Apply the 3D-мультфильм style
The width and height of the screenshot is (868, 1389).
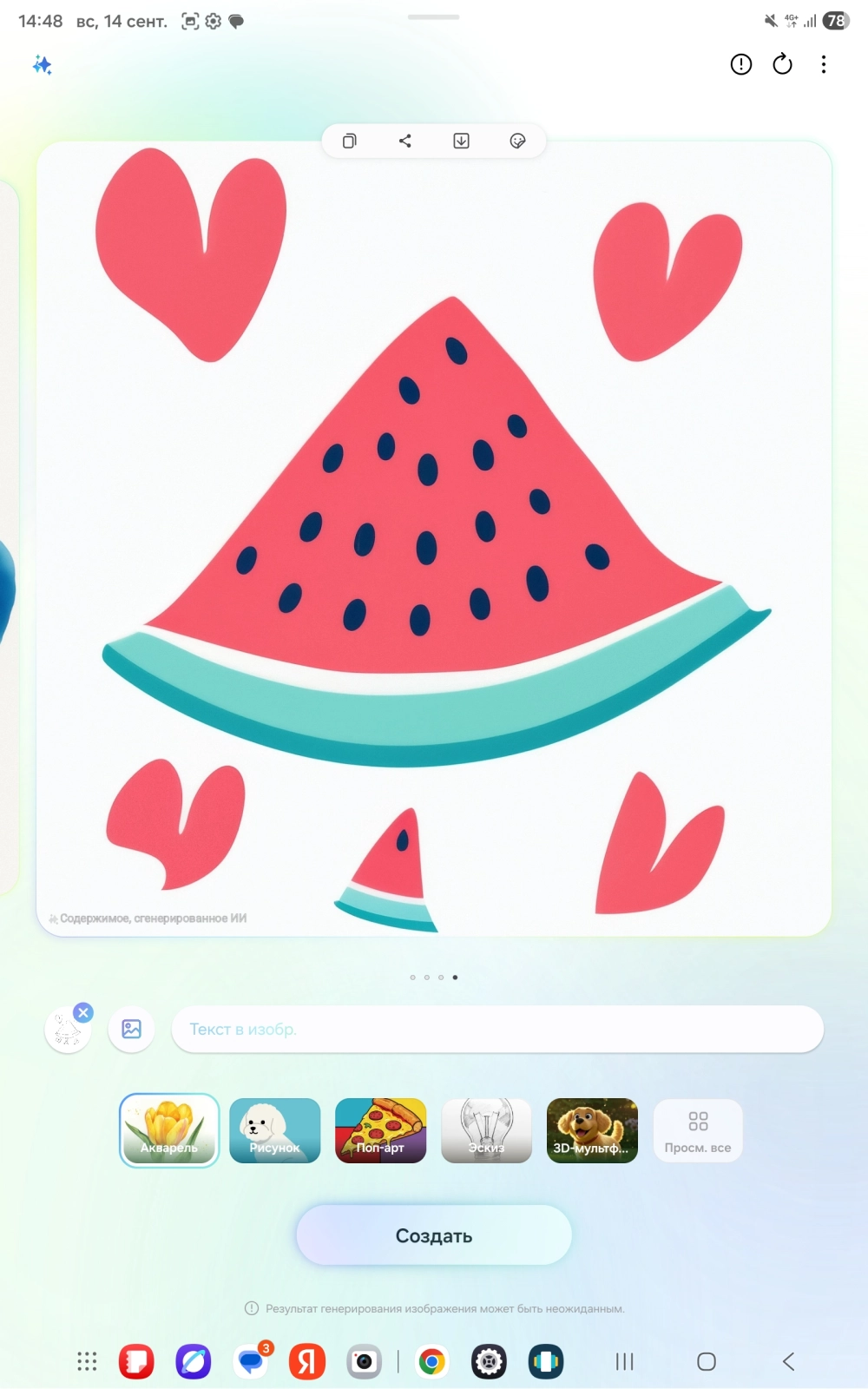[x=592, y=1130]
